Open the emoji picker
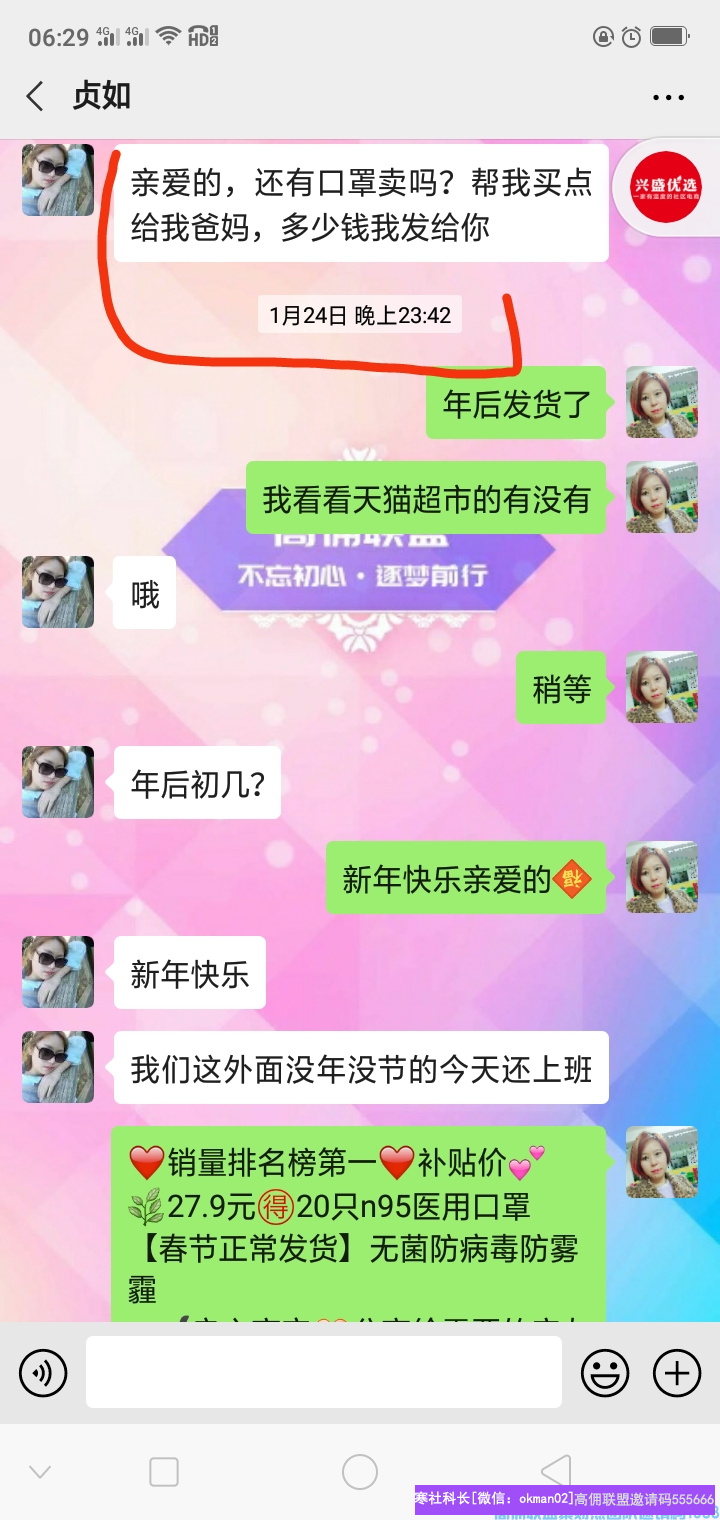Image resolution: width=720 pixels, height=1520 pixels. click(605, 1372)
